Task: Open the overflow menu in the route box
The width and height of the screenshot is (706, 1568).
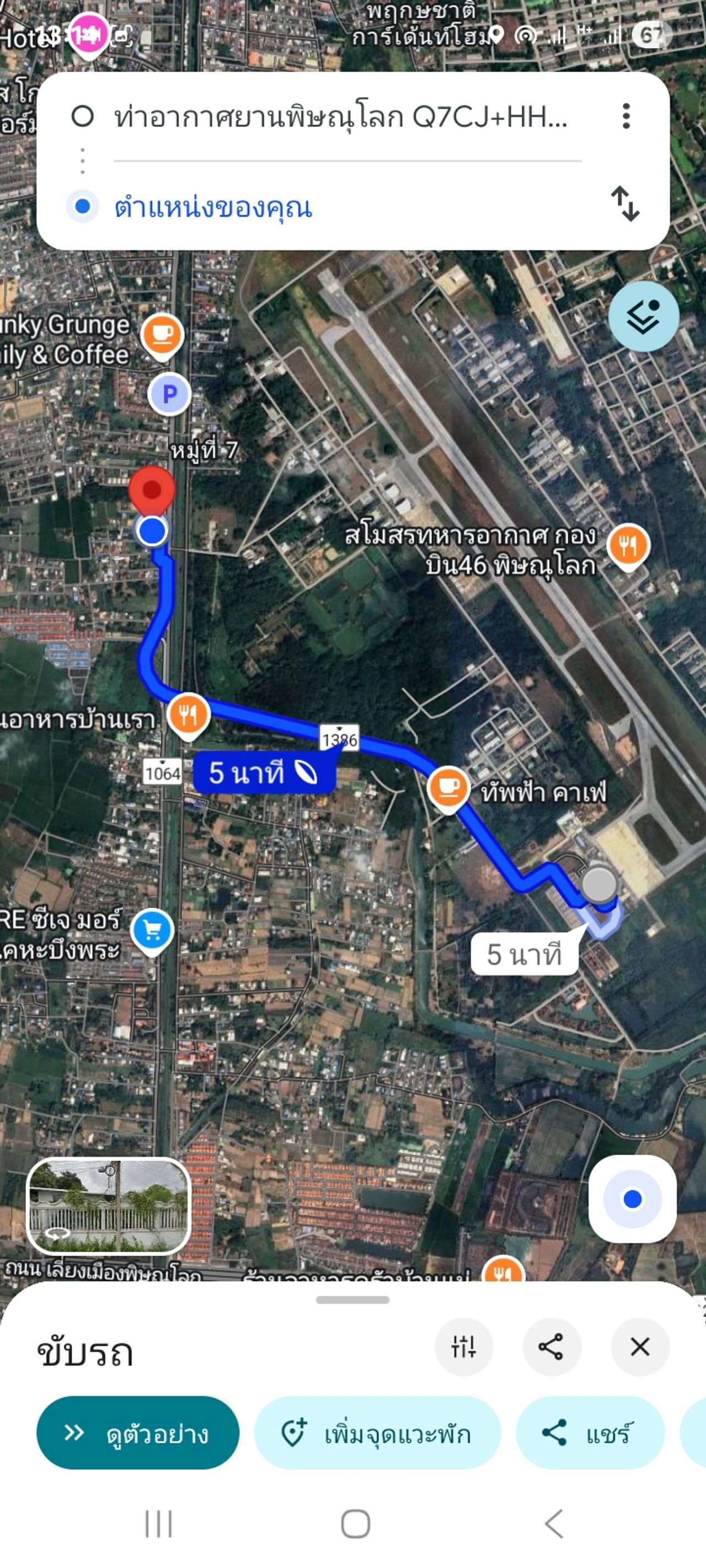Action: point(625,116)
